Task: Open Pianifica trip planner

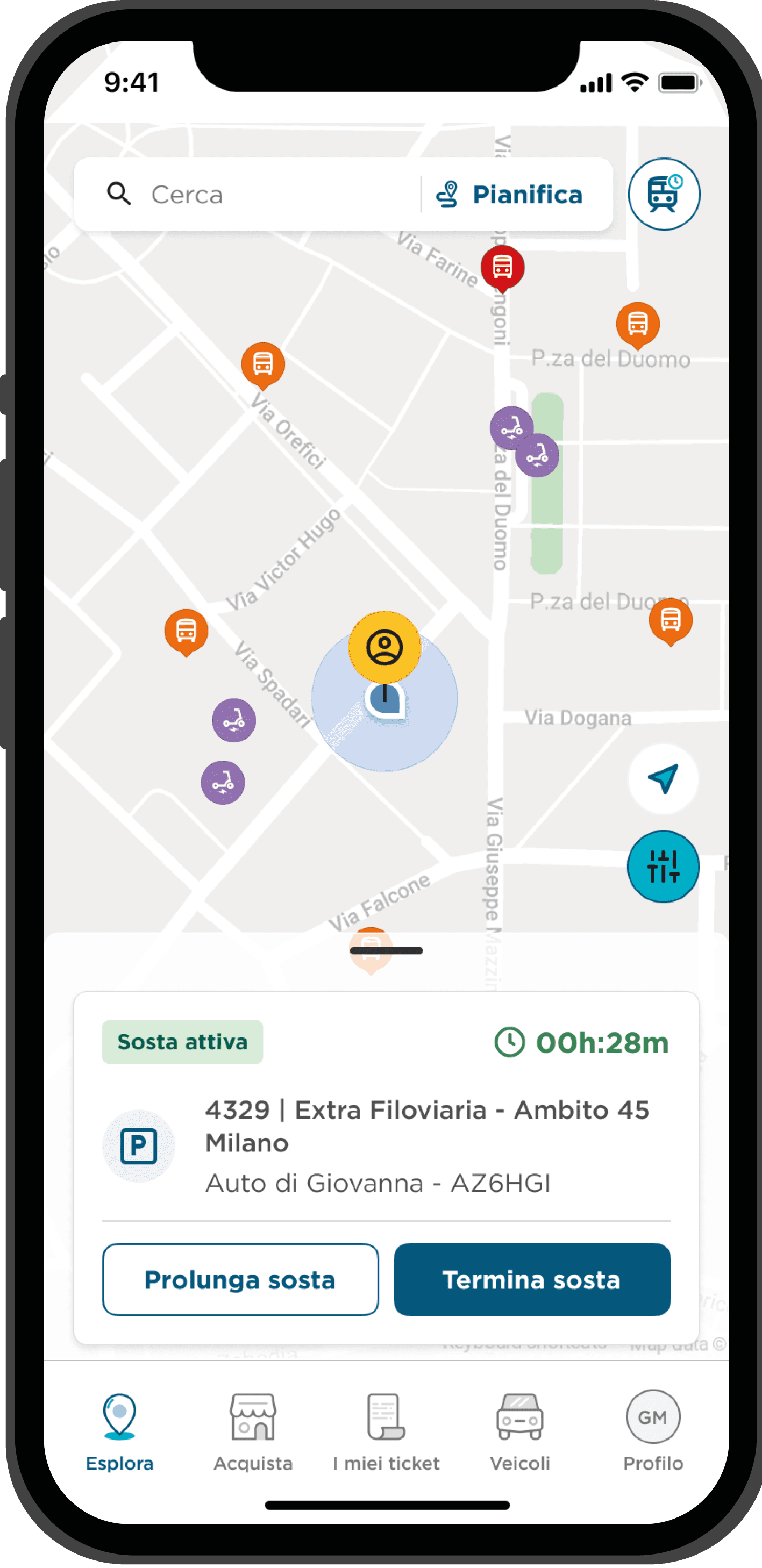Action: [x=509, y=194]
